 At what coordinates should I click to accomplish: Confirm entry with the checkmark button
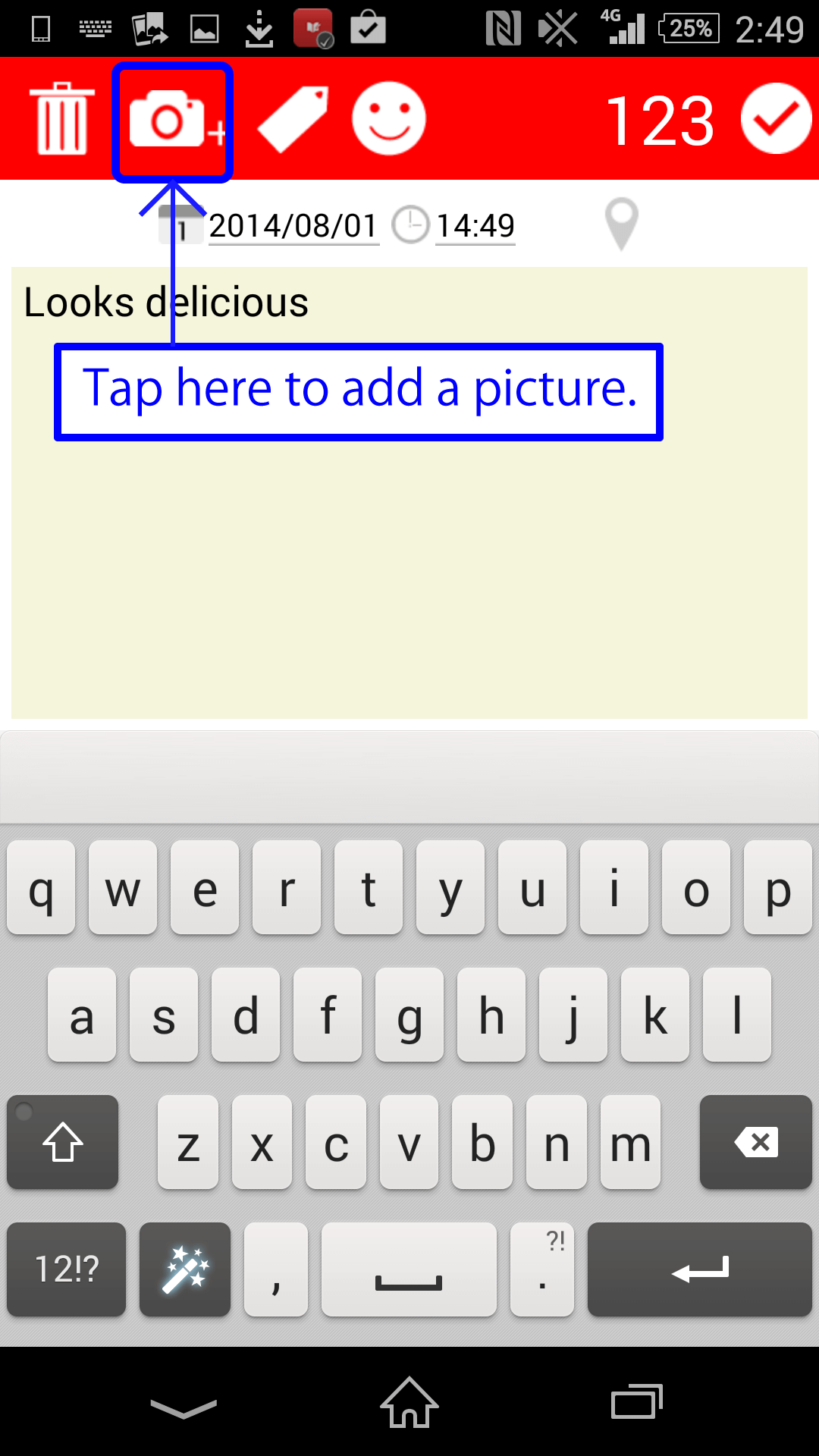(777, 119)
